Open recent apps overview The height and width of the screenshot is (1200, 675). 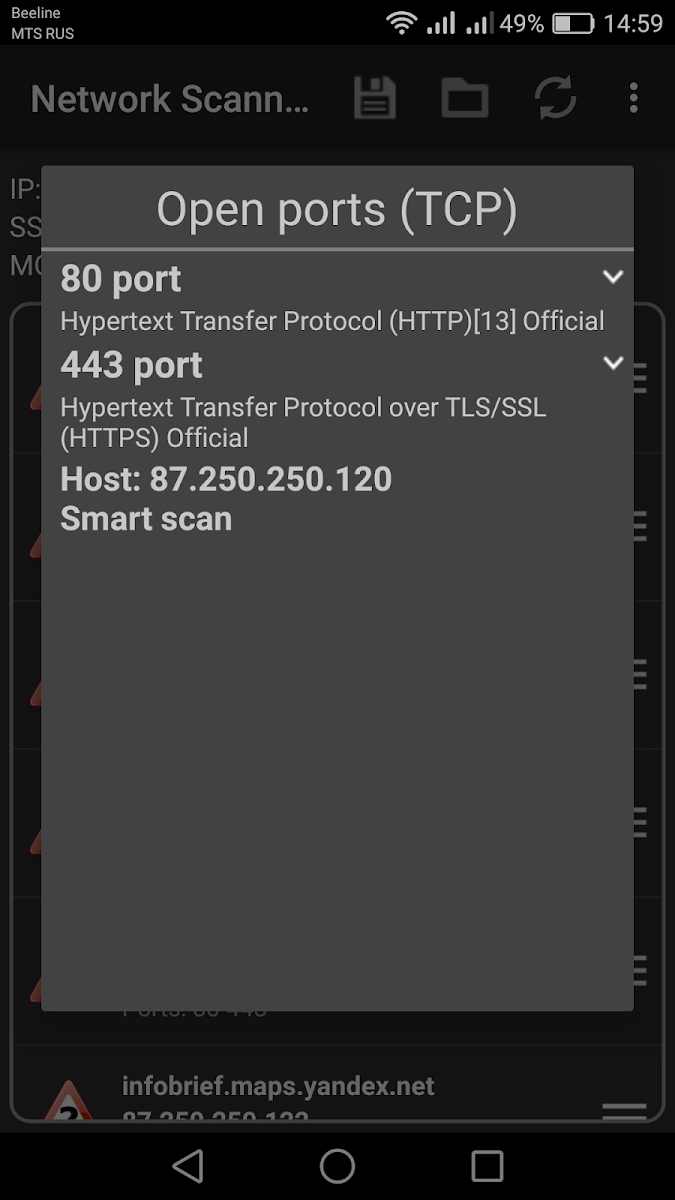pyautogui.click(x=487, y=1165)
